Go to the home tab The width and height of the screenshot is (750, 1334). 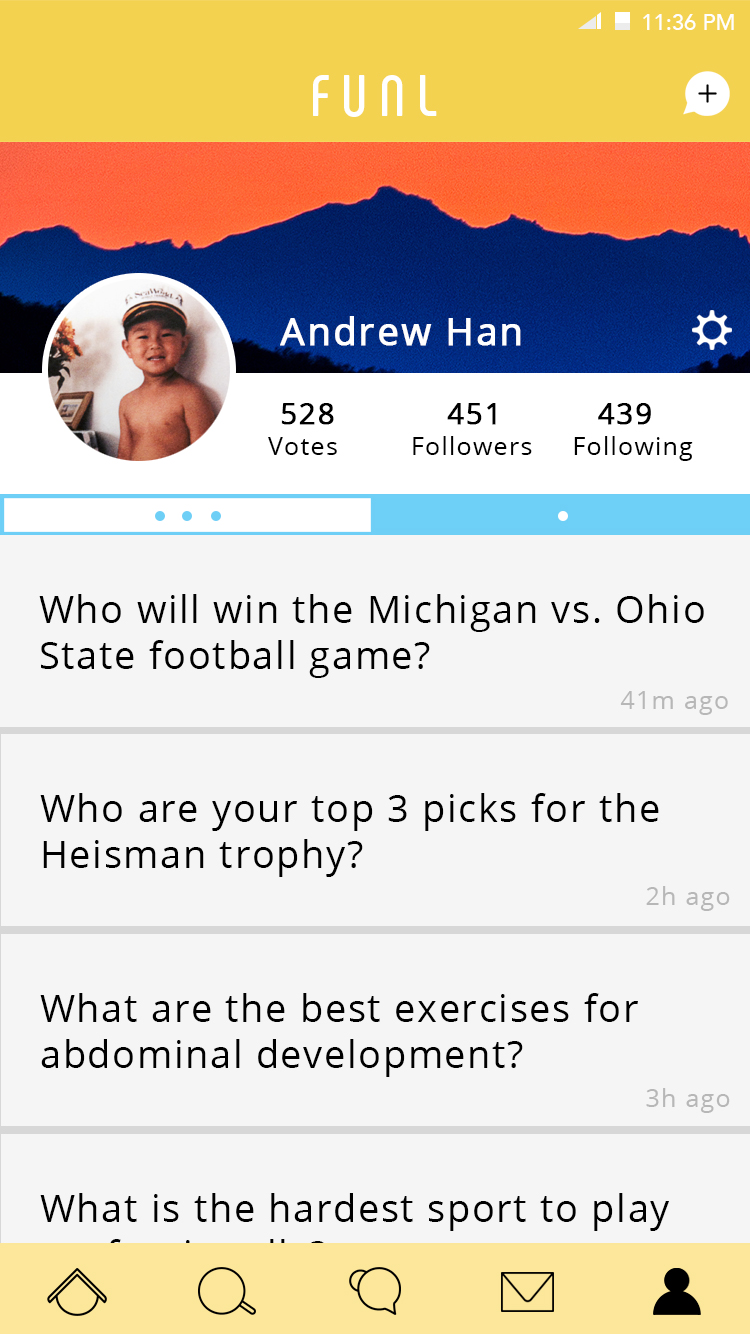click(77, 1291)
